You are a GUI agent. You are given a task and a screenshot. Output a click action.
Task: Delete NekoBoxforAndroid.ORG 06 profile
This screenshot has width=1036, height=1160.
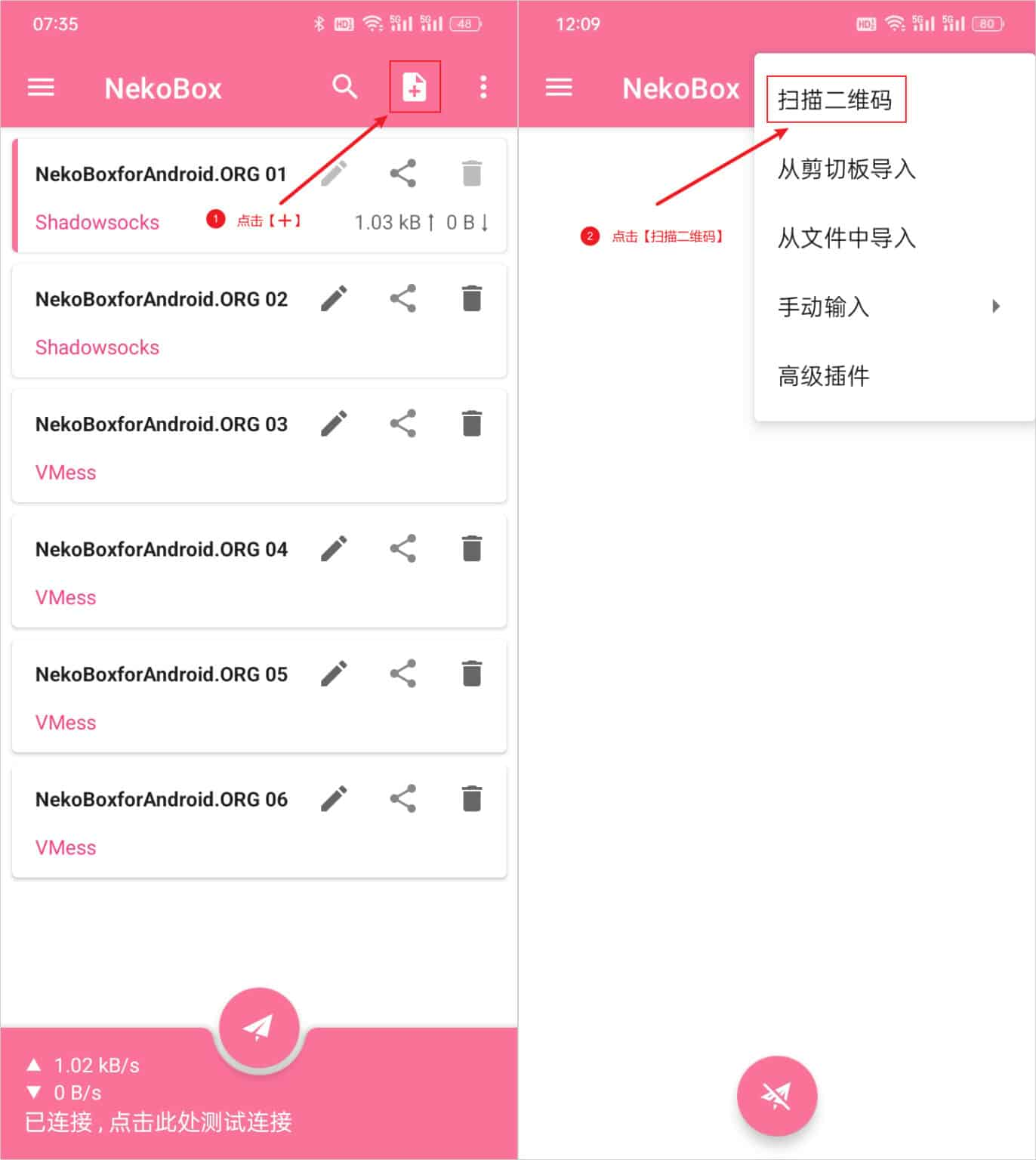pyautogui.click(x=472, y=798)
